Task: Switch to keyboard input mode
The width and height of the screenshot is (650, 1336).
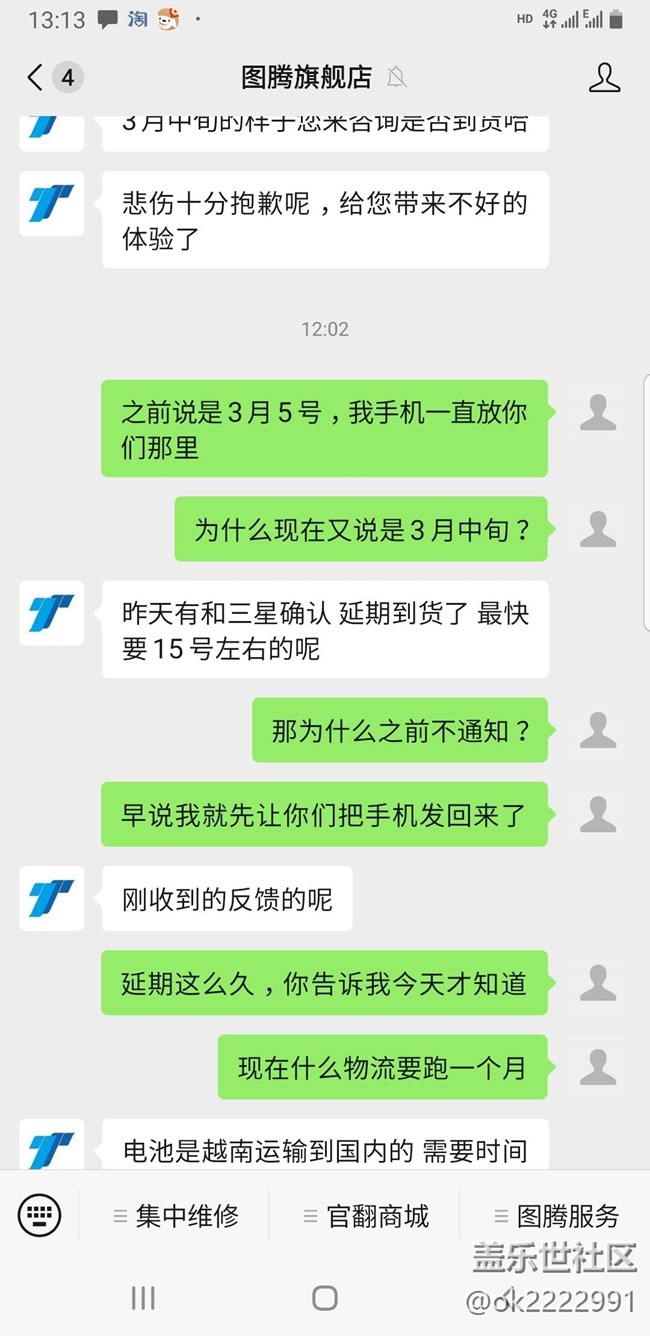Action: [40, 1215]
